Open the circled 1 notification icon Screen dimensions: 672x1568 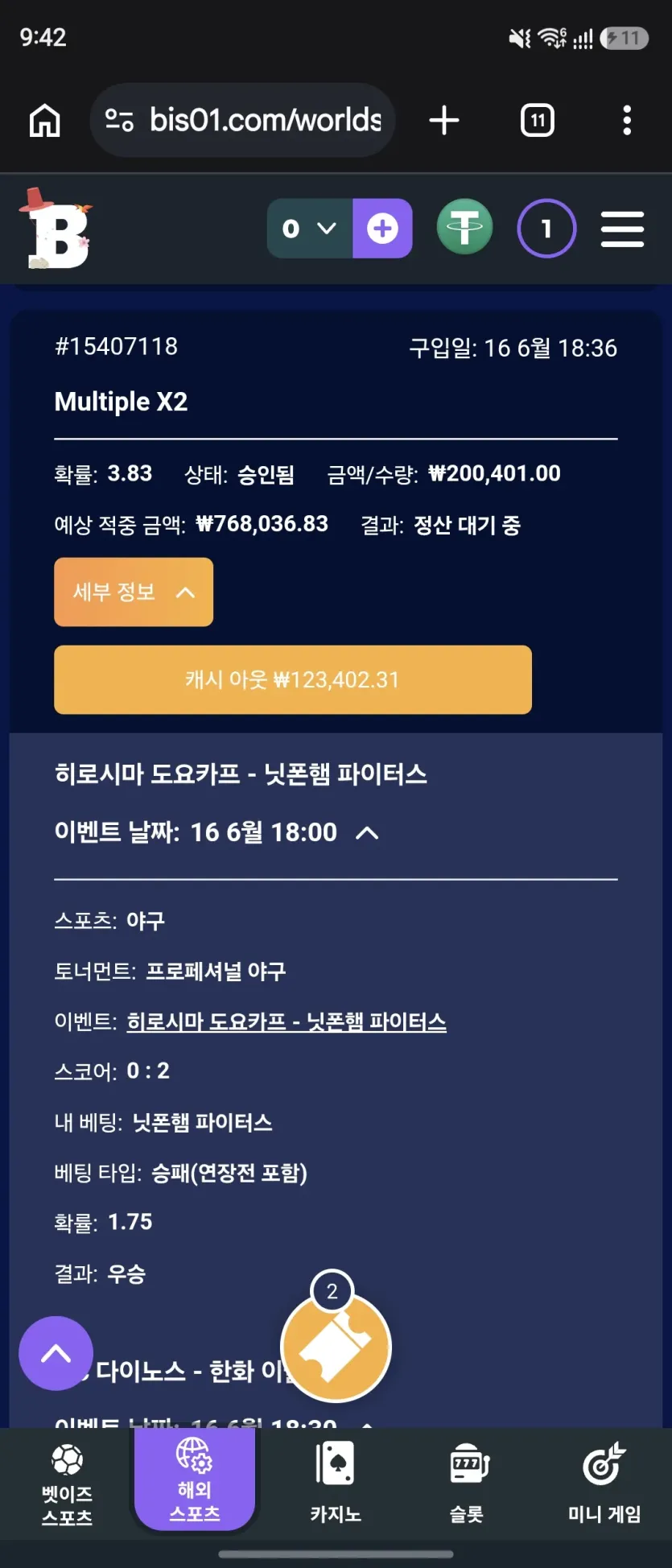pyautogui.click(x=546, y=229)
